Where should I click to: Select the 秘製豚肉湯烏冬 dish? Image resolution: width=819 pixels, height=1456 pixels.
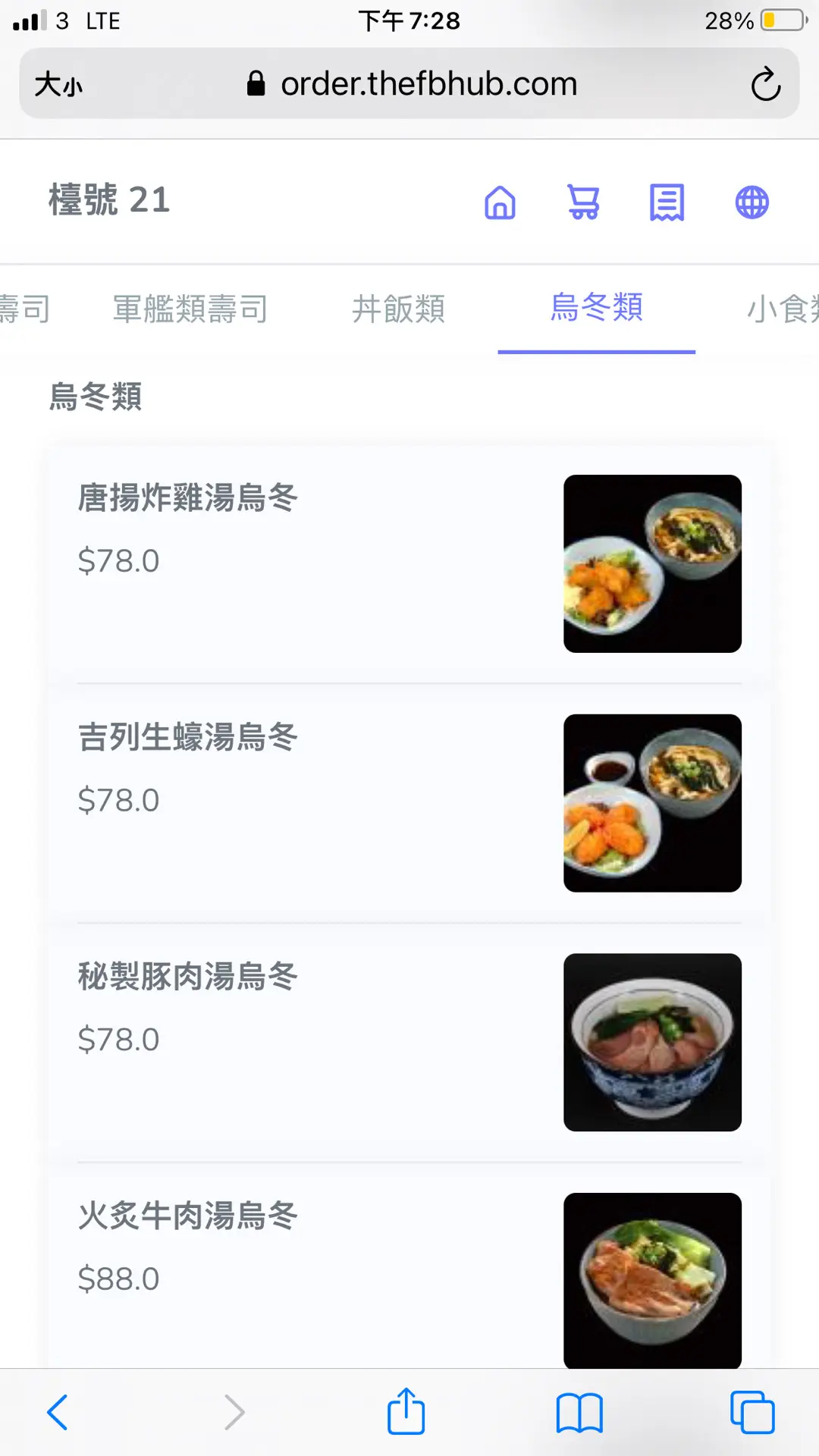(x=187, y=977)
